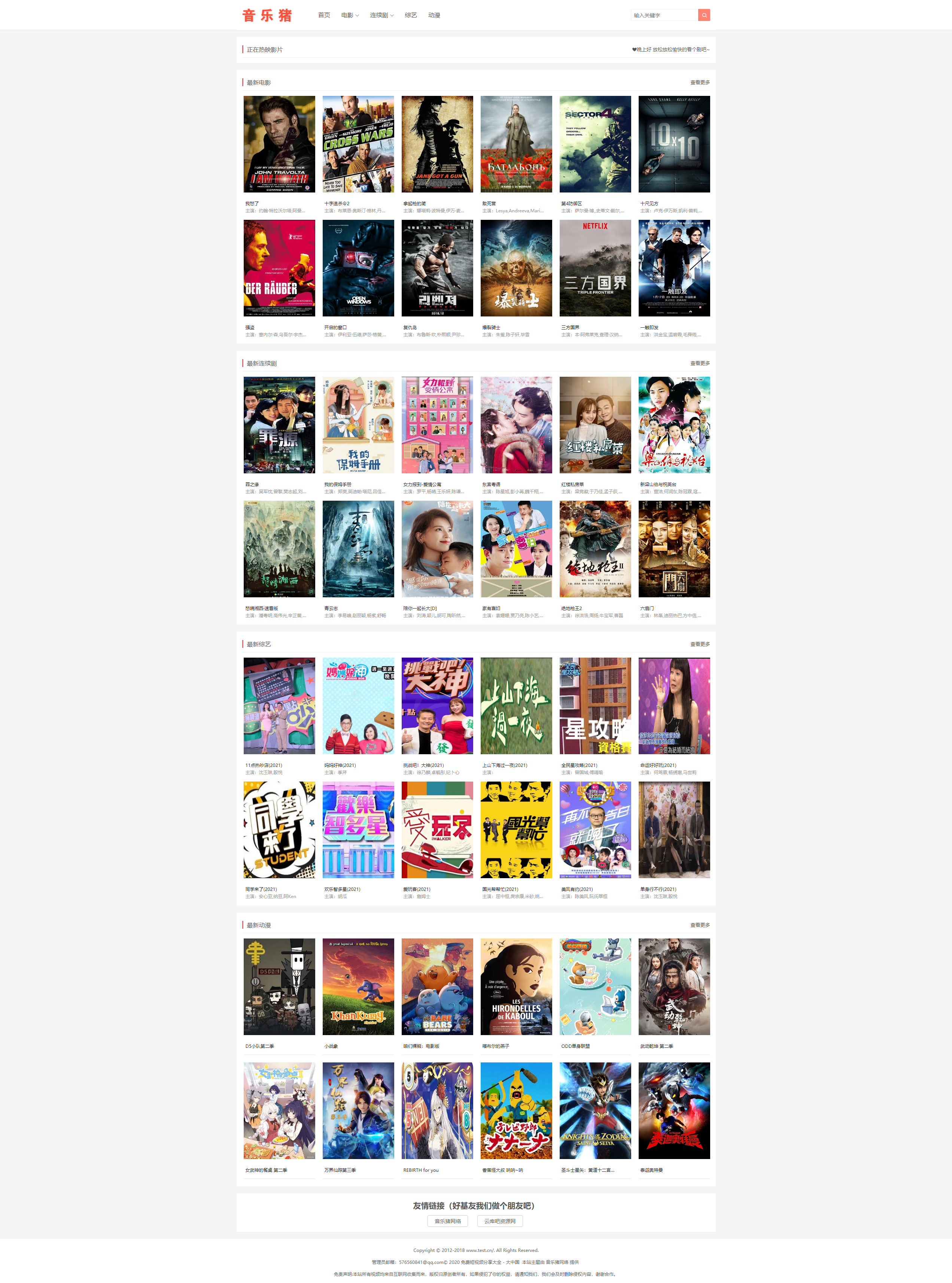Viewport: 952px width, 1283px height.
Task: Open the series 青云志
Action: tap(358, 549)
